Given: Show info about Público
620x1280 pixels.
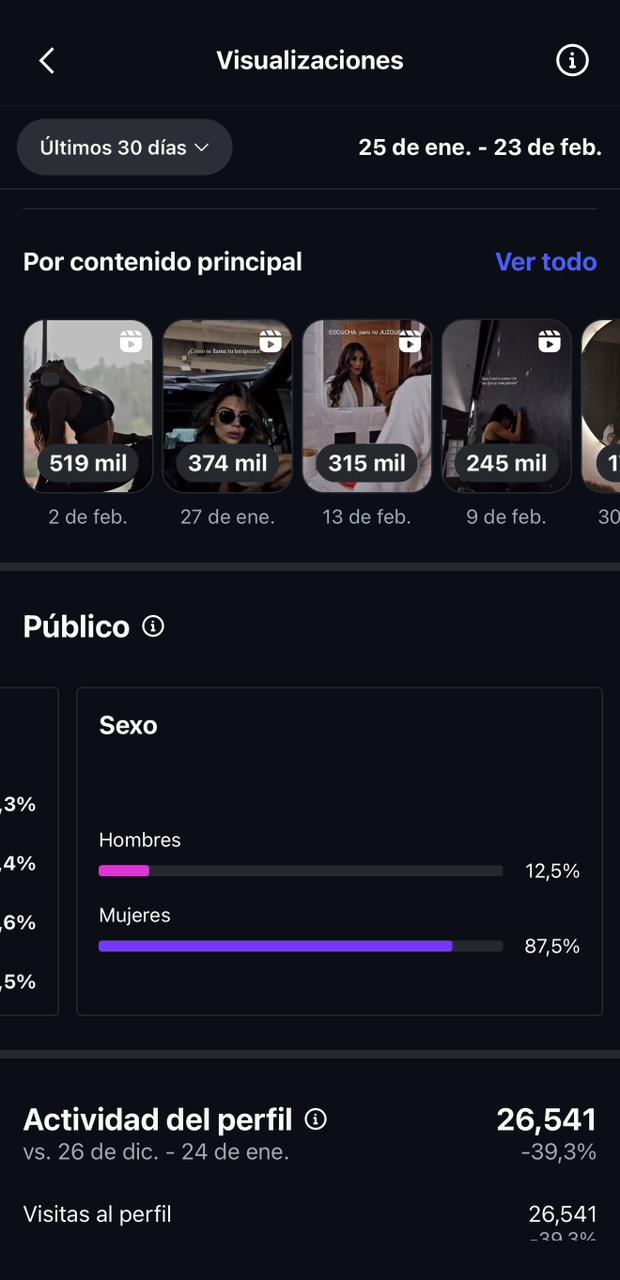Looking at the screenshot, I should pyautogui.click(x=153, y=627).
